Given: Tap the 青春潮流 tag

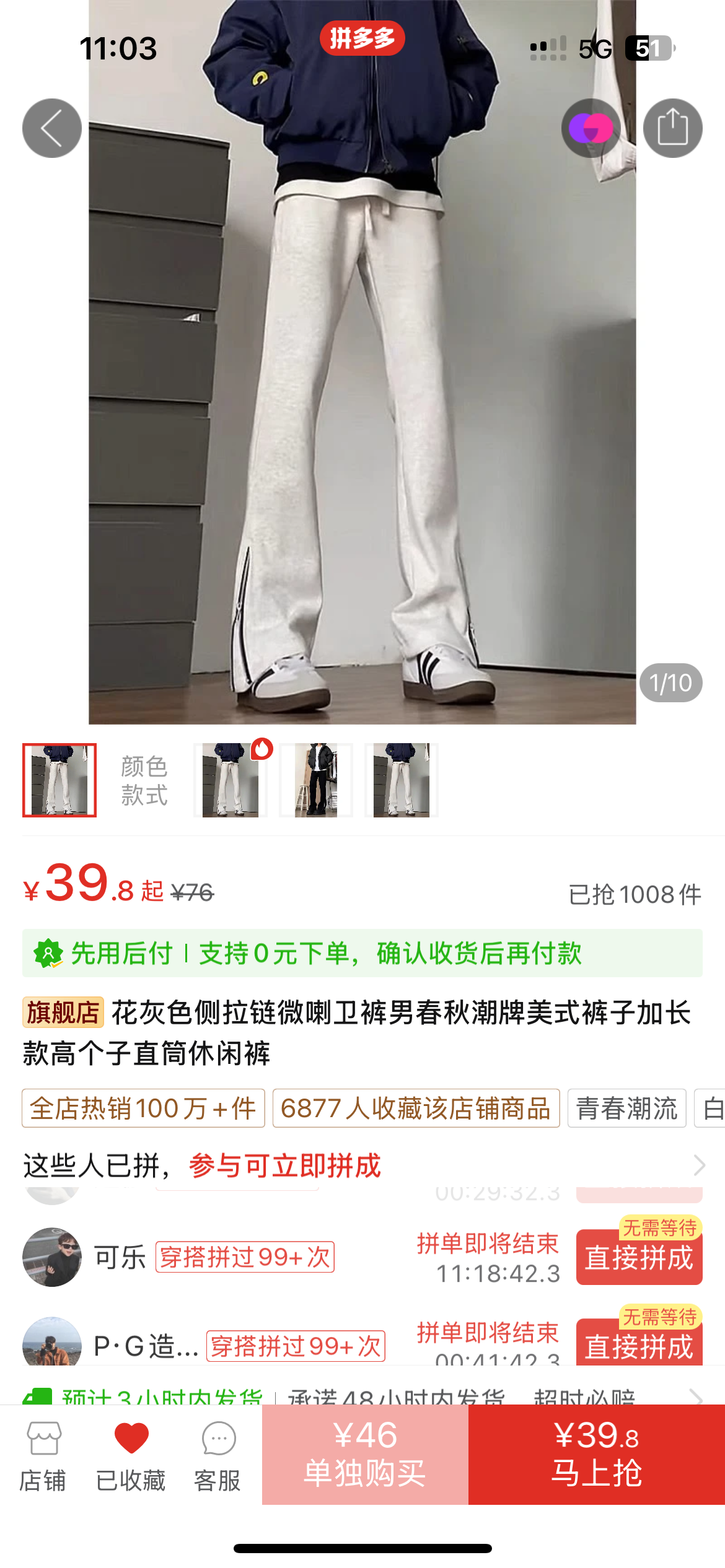Looking at the screenshot, I should click(626, 1108).
